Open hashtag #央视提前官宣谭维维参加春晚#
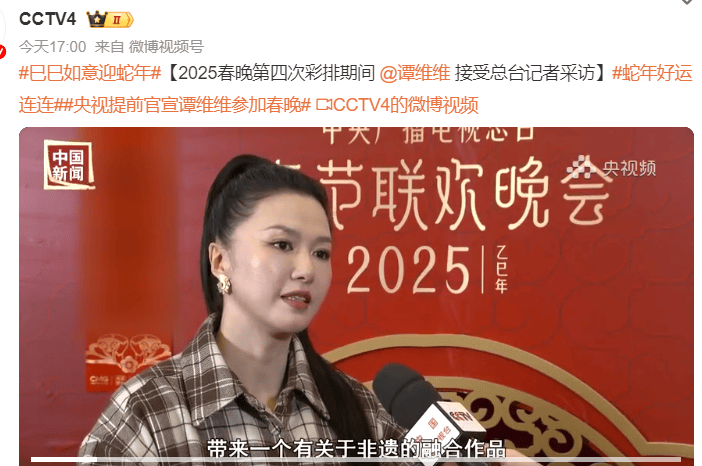702x466 pixels. click(188, 103)
